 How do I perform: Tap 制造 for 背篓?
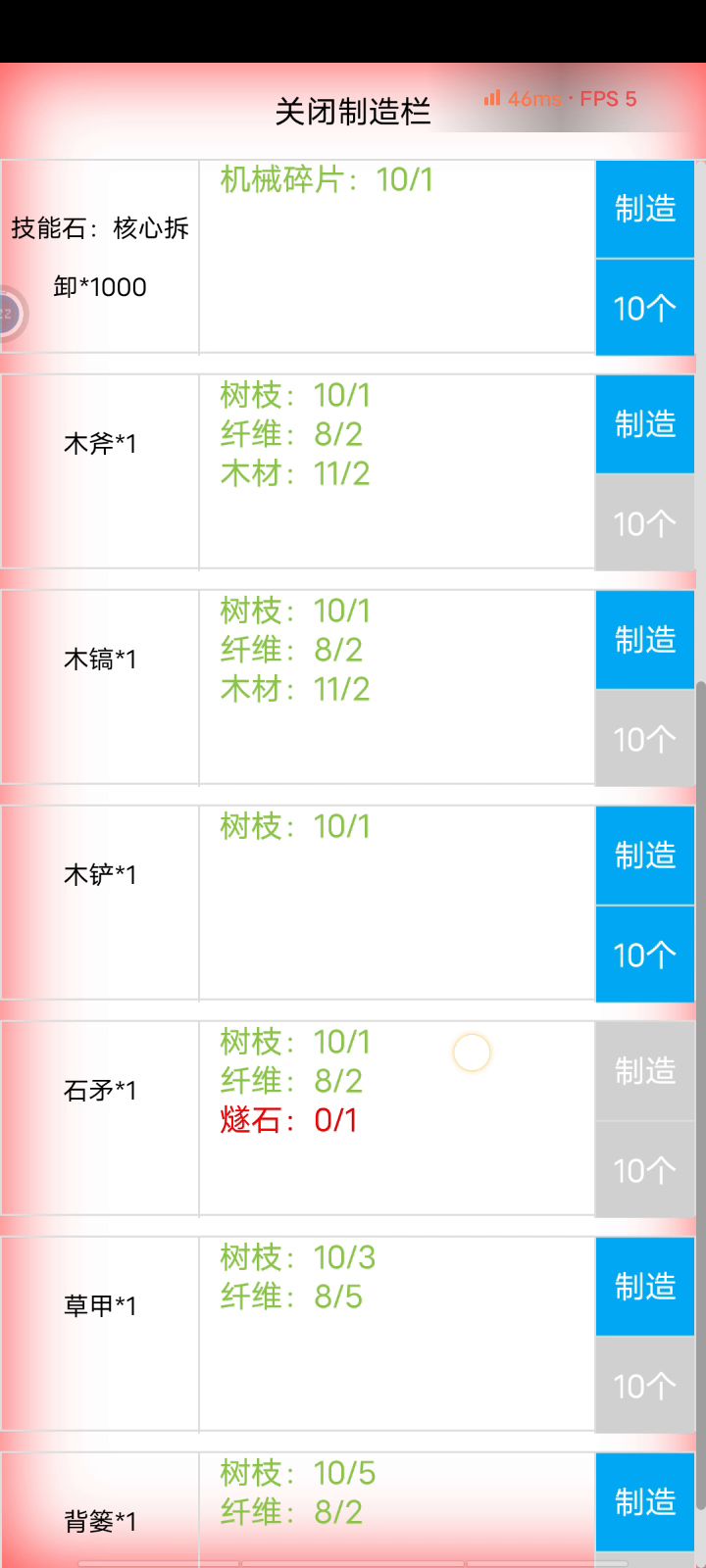(x=644, y=1502)
